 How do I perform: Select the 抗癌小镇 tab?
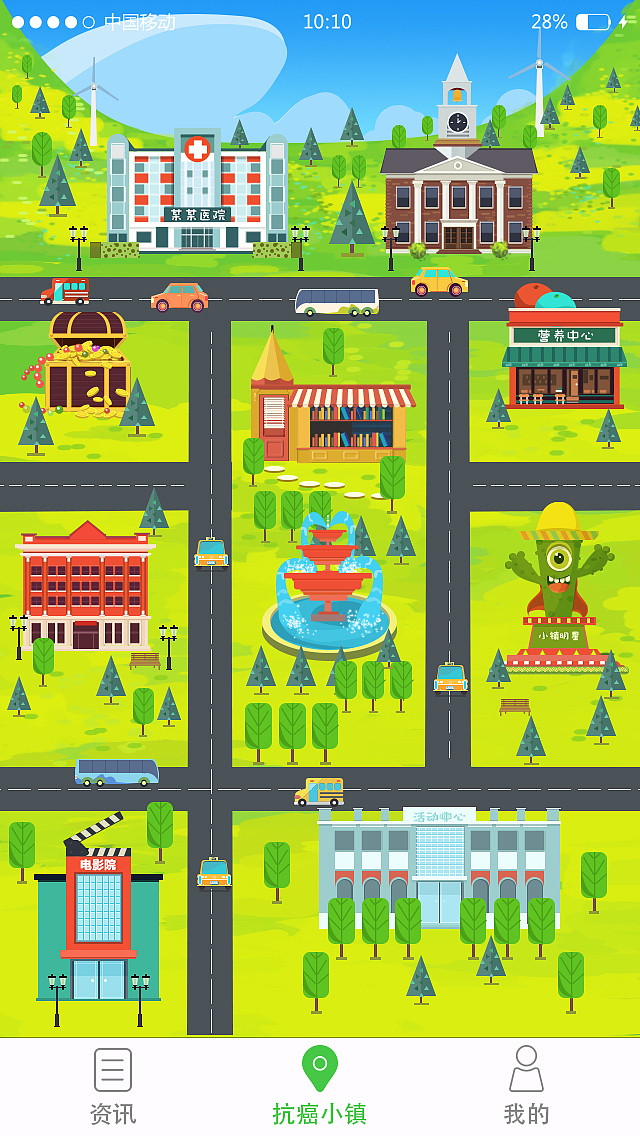(319, 1086)
